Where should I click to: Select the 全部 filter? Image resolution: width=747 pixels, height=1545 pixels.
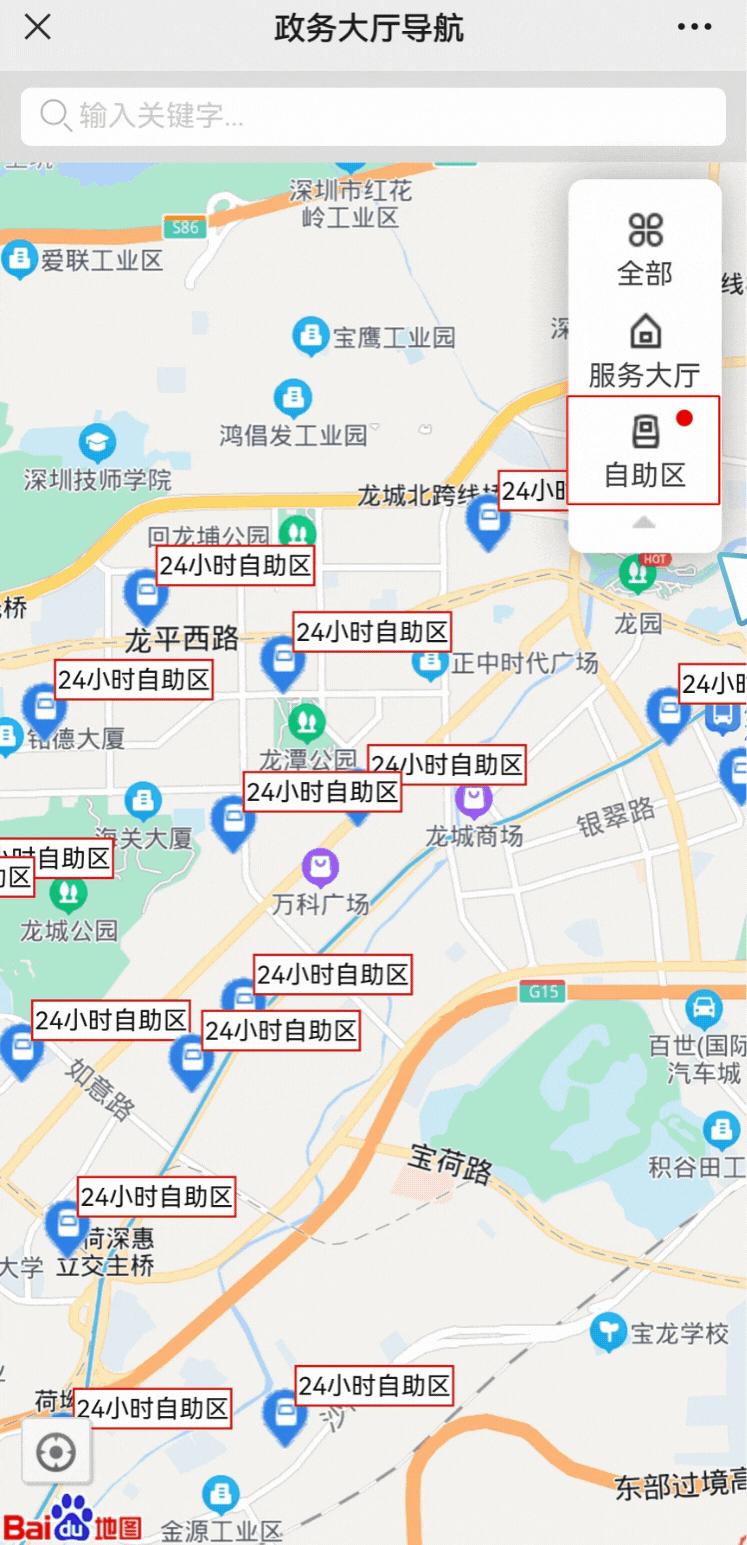pos(645,247)
